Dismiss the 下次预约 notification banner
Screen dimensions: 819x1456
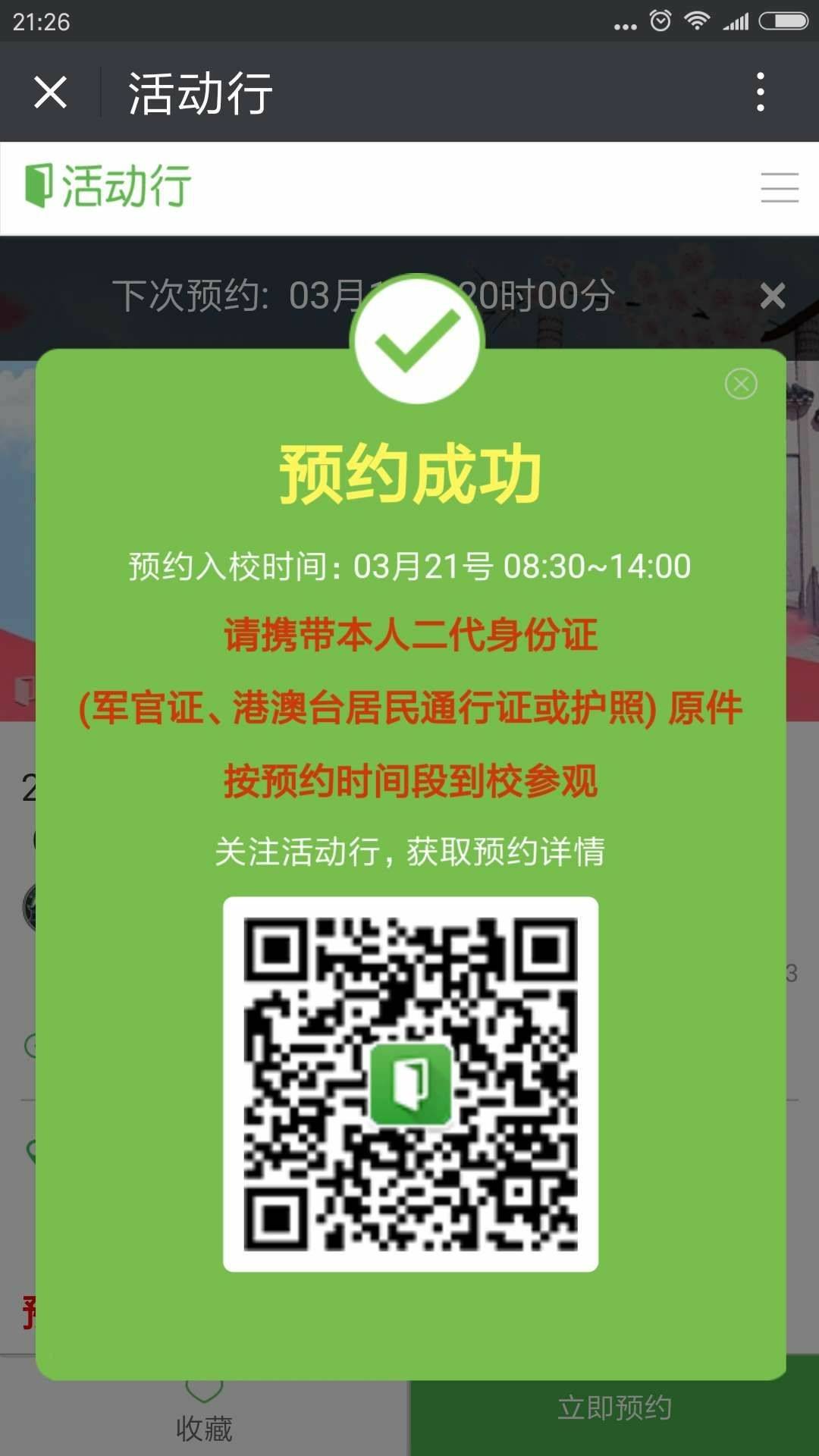coord(773,296)
